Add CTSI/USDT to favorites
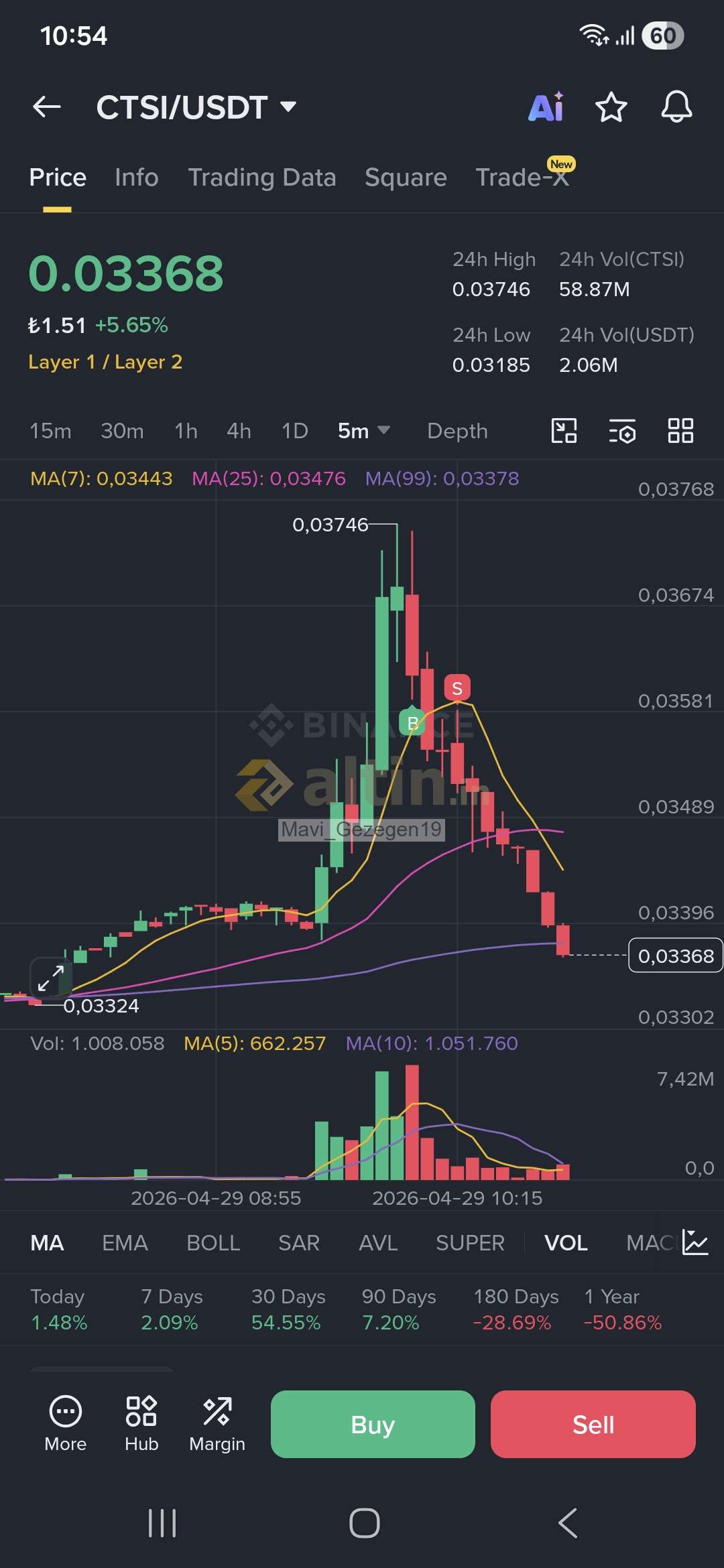Image resolution: width=724 pixels, height=1568 pixels. (x=611, y=107)
